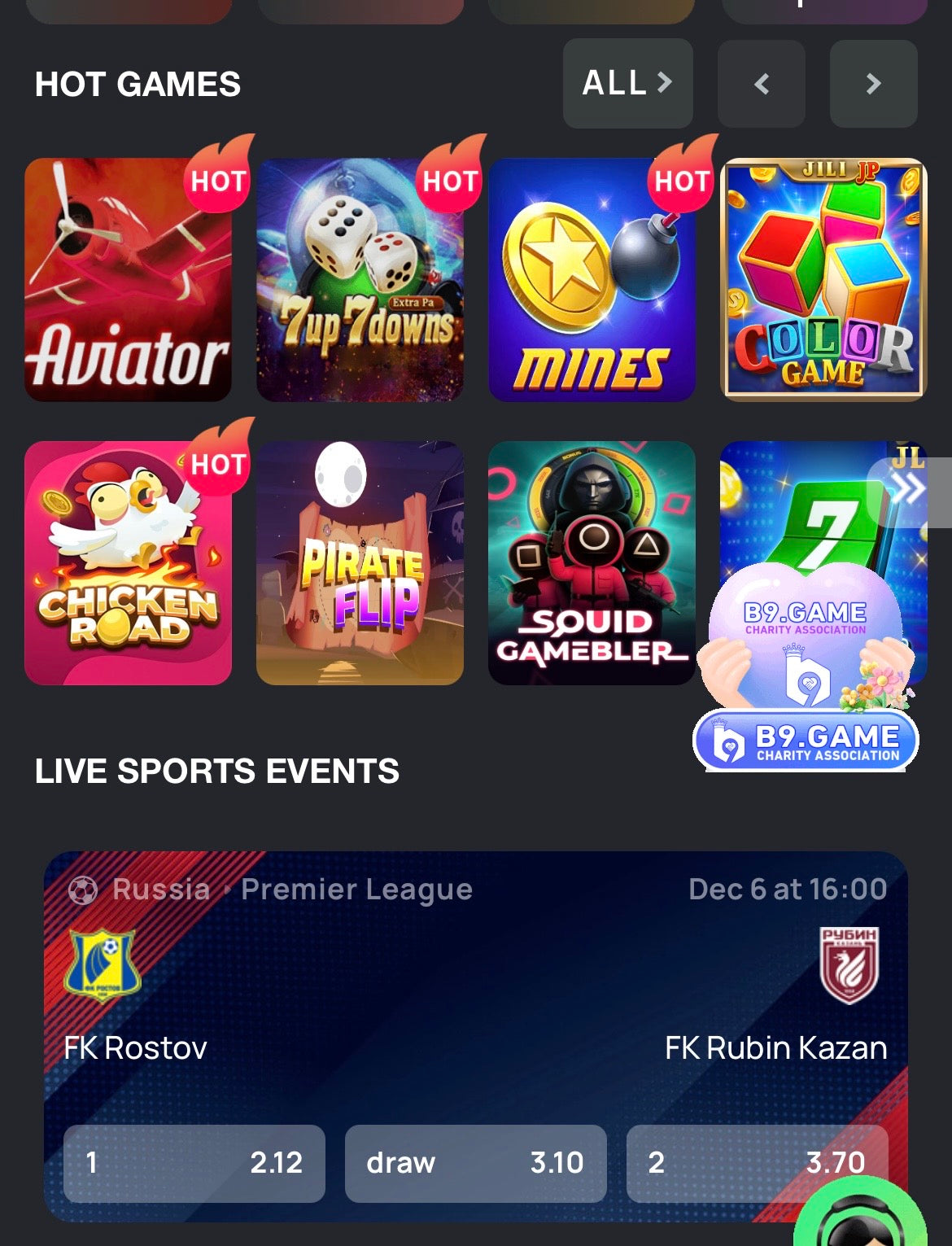
Task: Show next hot games page
Action: point(873,83)
